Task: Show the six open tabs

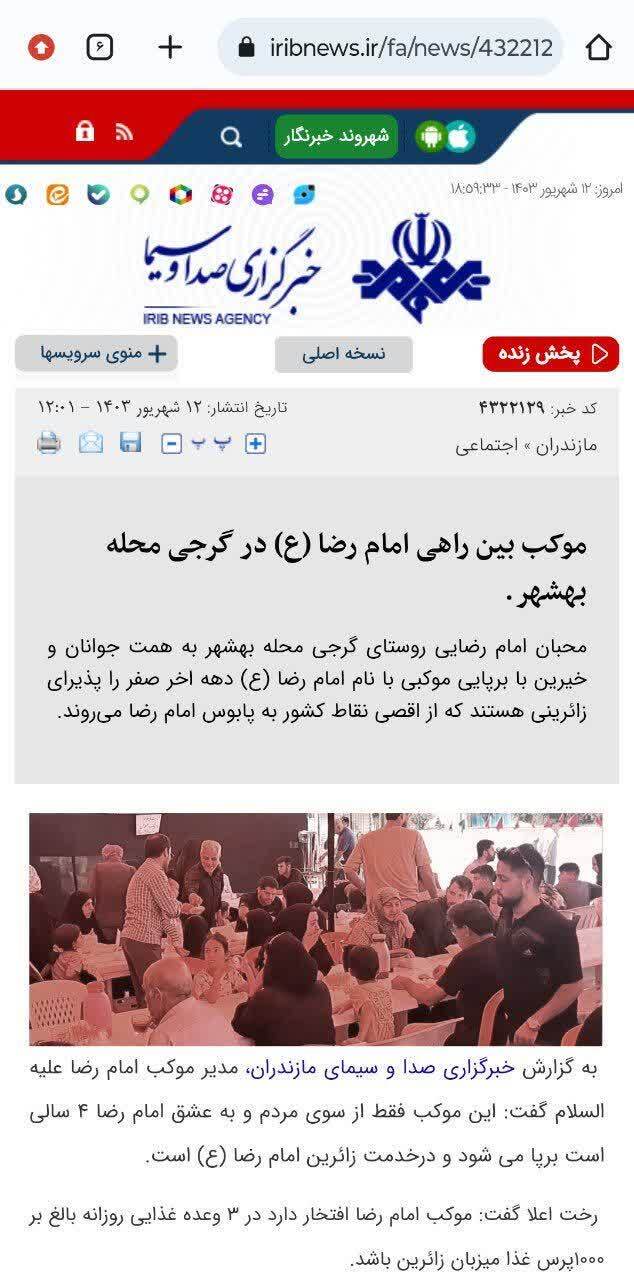Action: (100, 47)
